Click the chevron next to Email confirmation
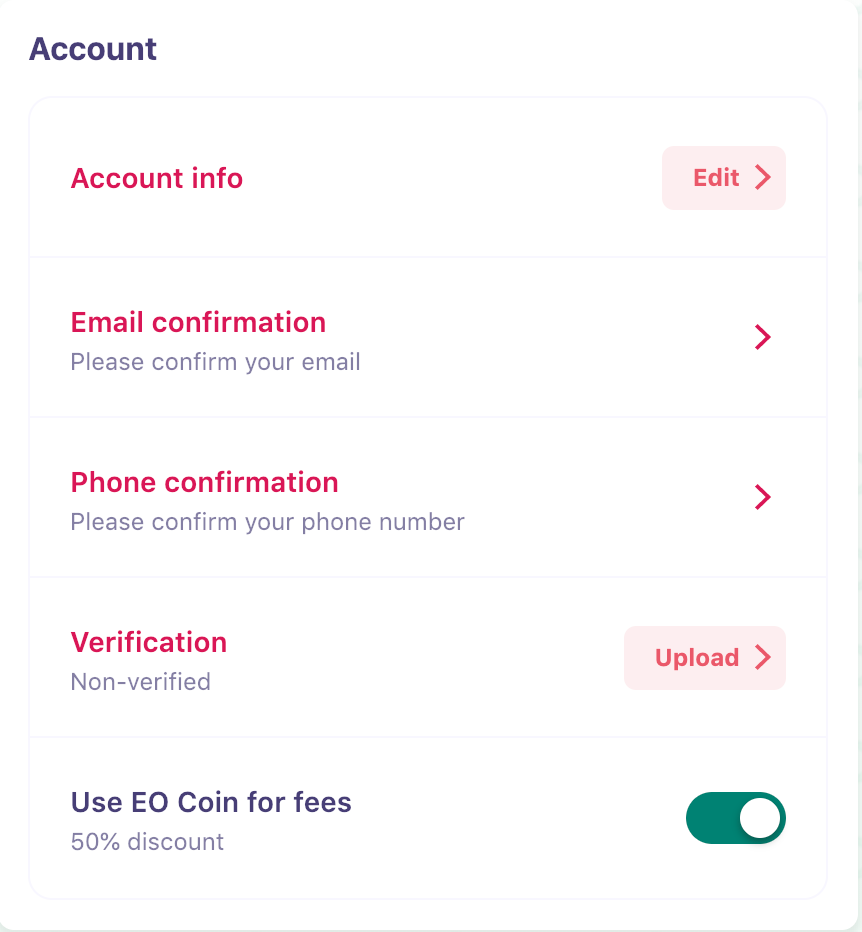862x932 pixels. point(763,337)
